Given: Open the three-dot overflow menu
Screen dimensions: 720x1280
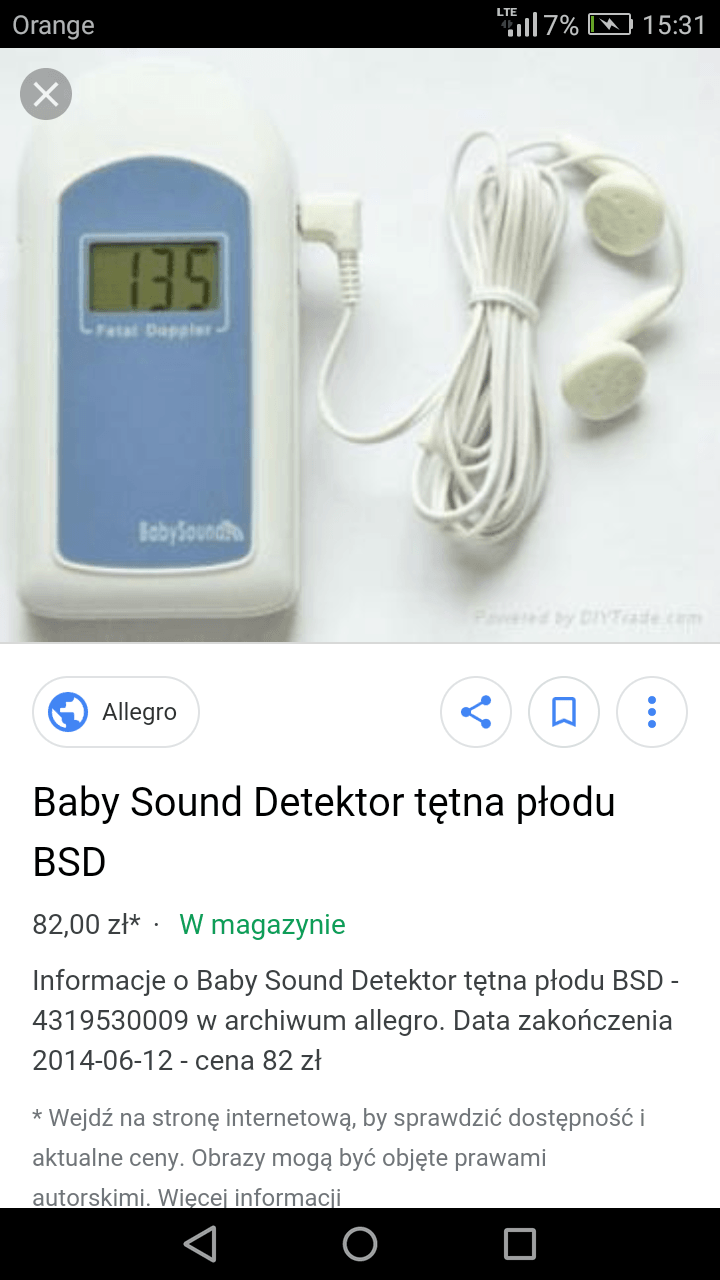Looking at the screenshot, I should 652,712.
